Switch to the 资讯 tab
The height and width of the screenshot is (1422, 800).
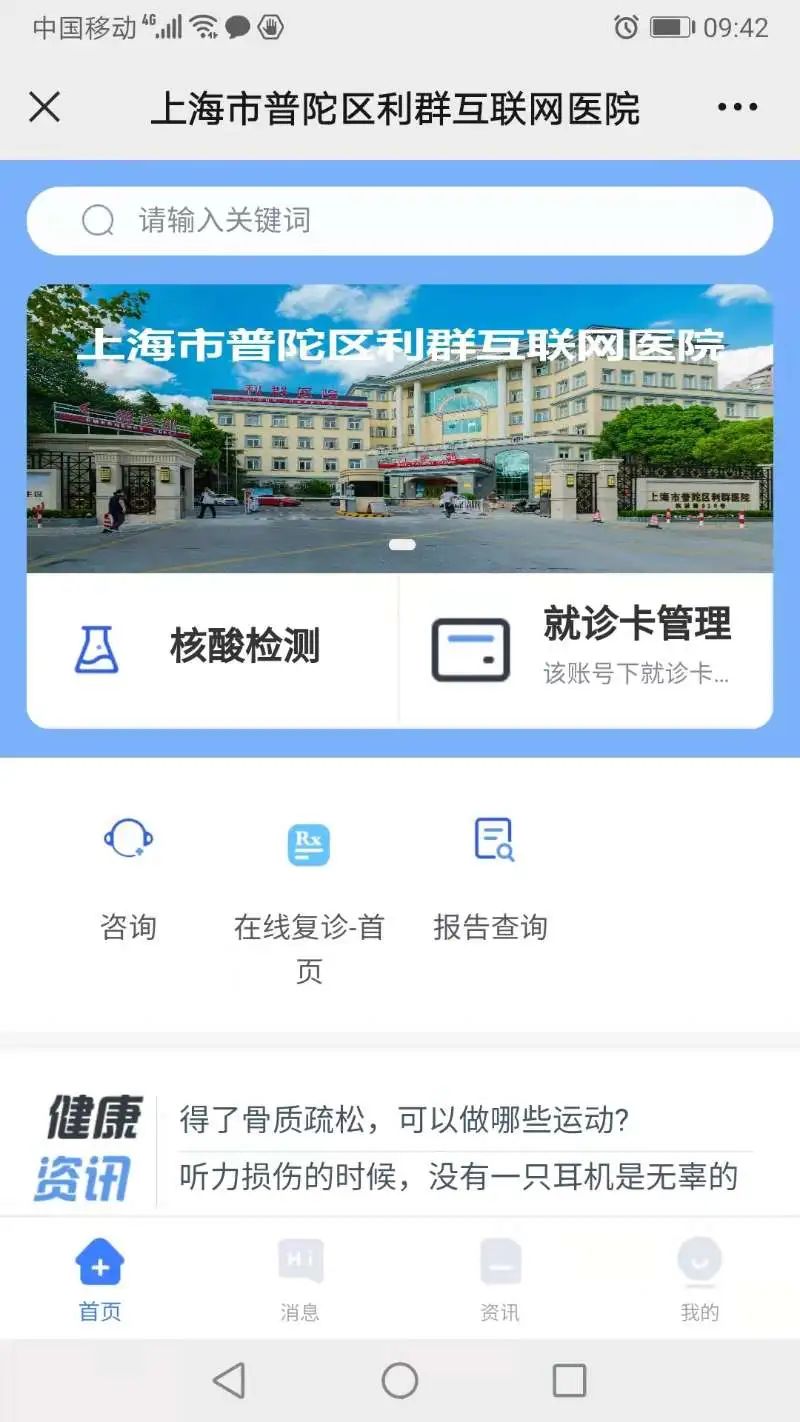500,1279
